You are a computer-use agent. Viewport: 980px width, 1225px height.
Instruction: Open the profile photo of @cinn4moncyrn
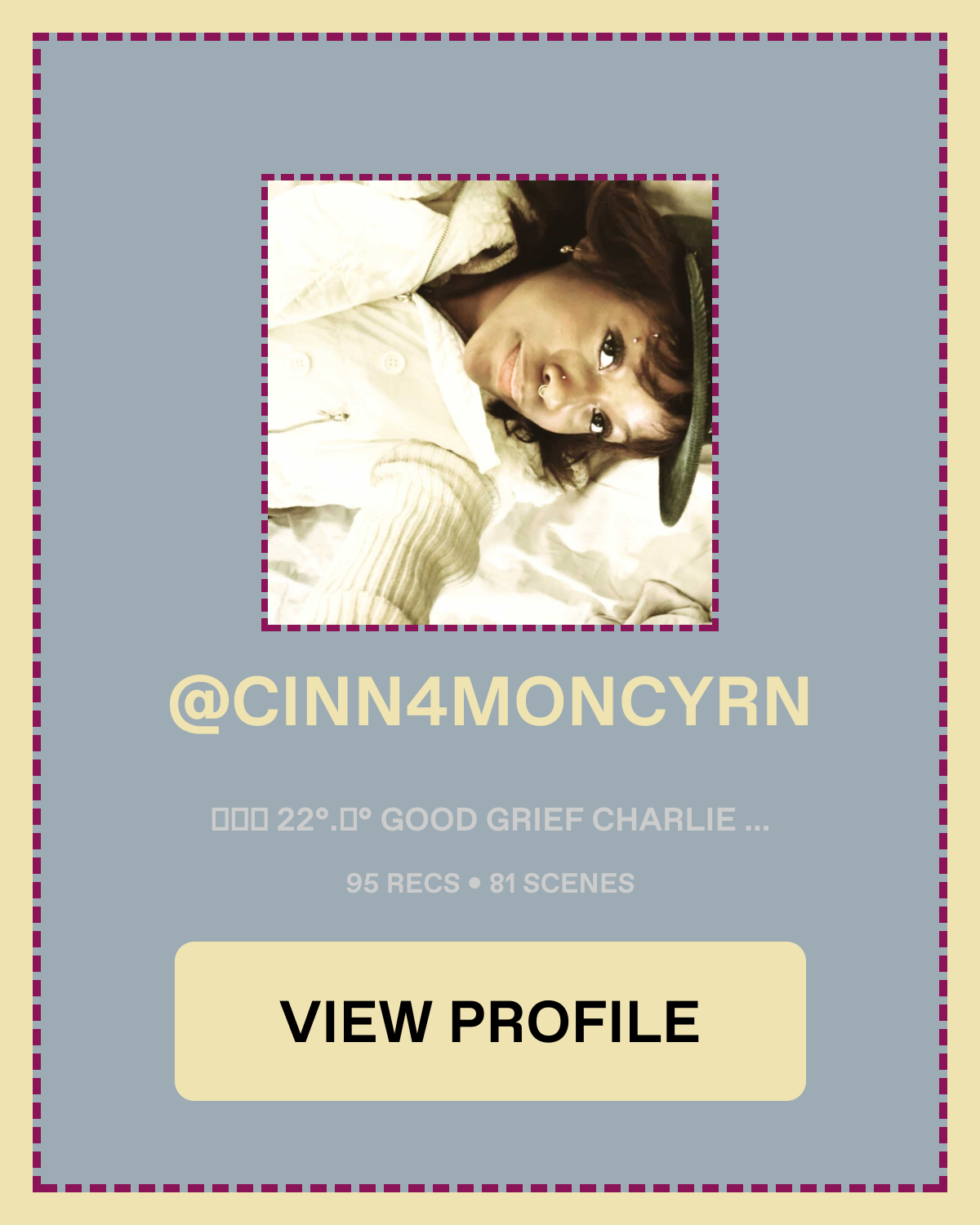tap(490, 403)
